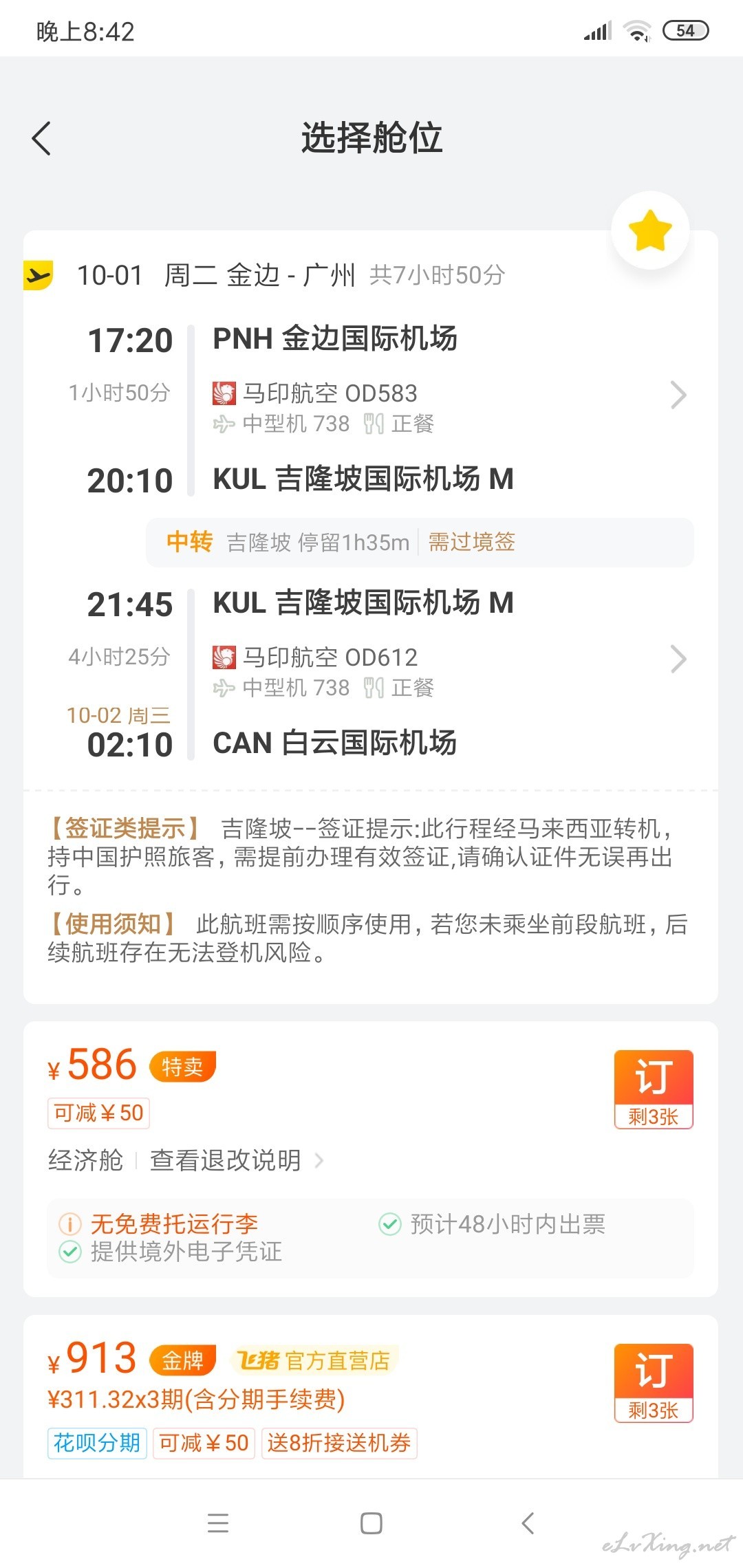Open recent apps from navigation bar
Image resolution: width=743 pixels, height=1568 pixels.
tap(218, 1523)
